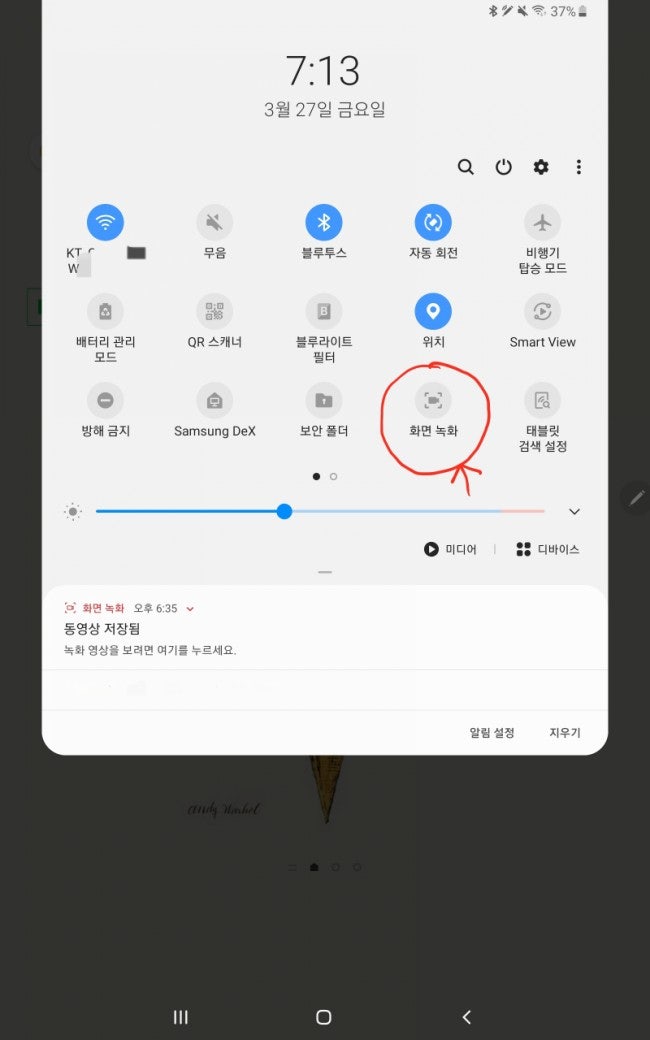The image size is (650, 1040).
Task: Turn off 자동 회전
Action: click(433, 222)
